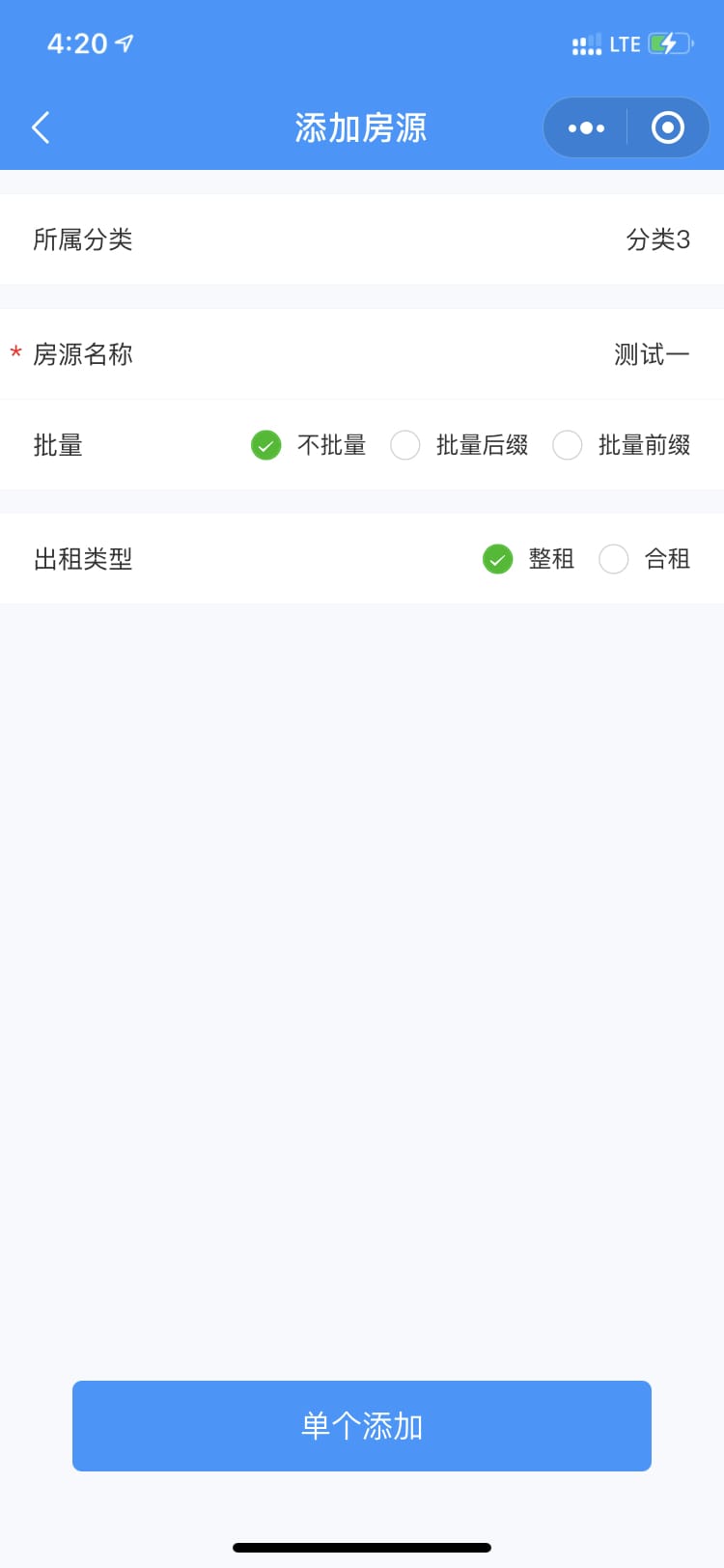This screenshot has width=724, height=1568.
Task: Open the mini program more options menu
Action: coord(586,127)
